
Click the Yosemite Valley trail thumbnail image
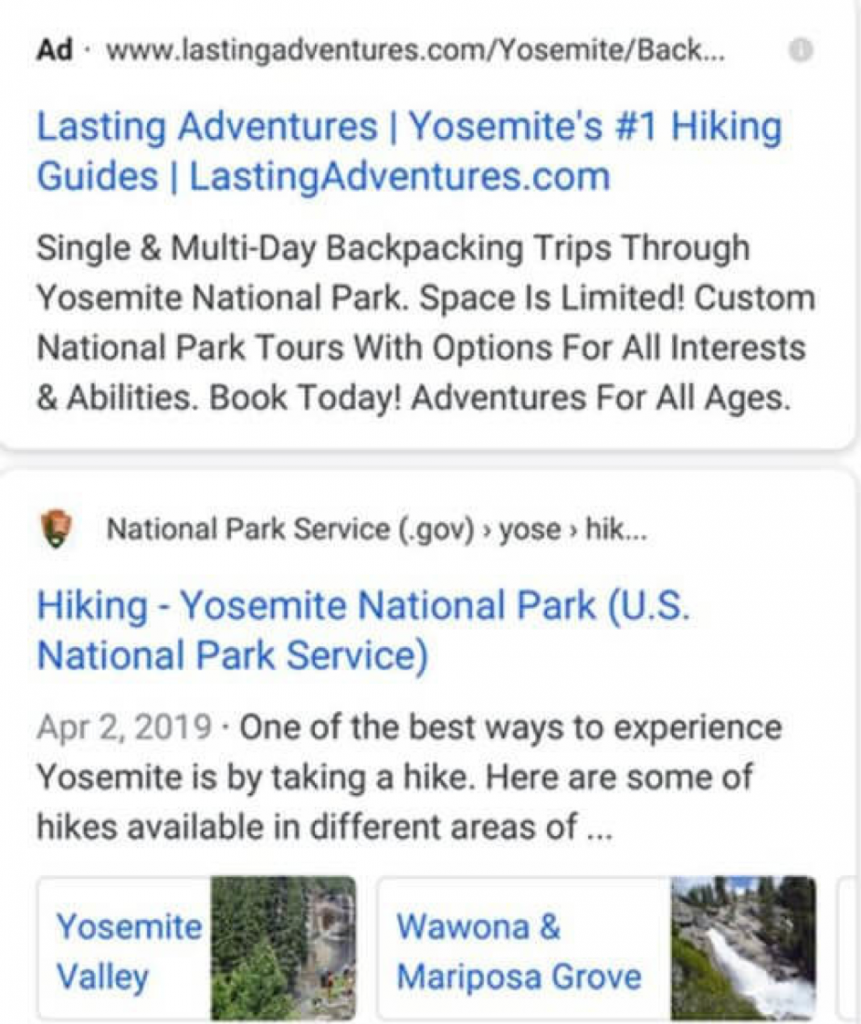[283, 950]
